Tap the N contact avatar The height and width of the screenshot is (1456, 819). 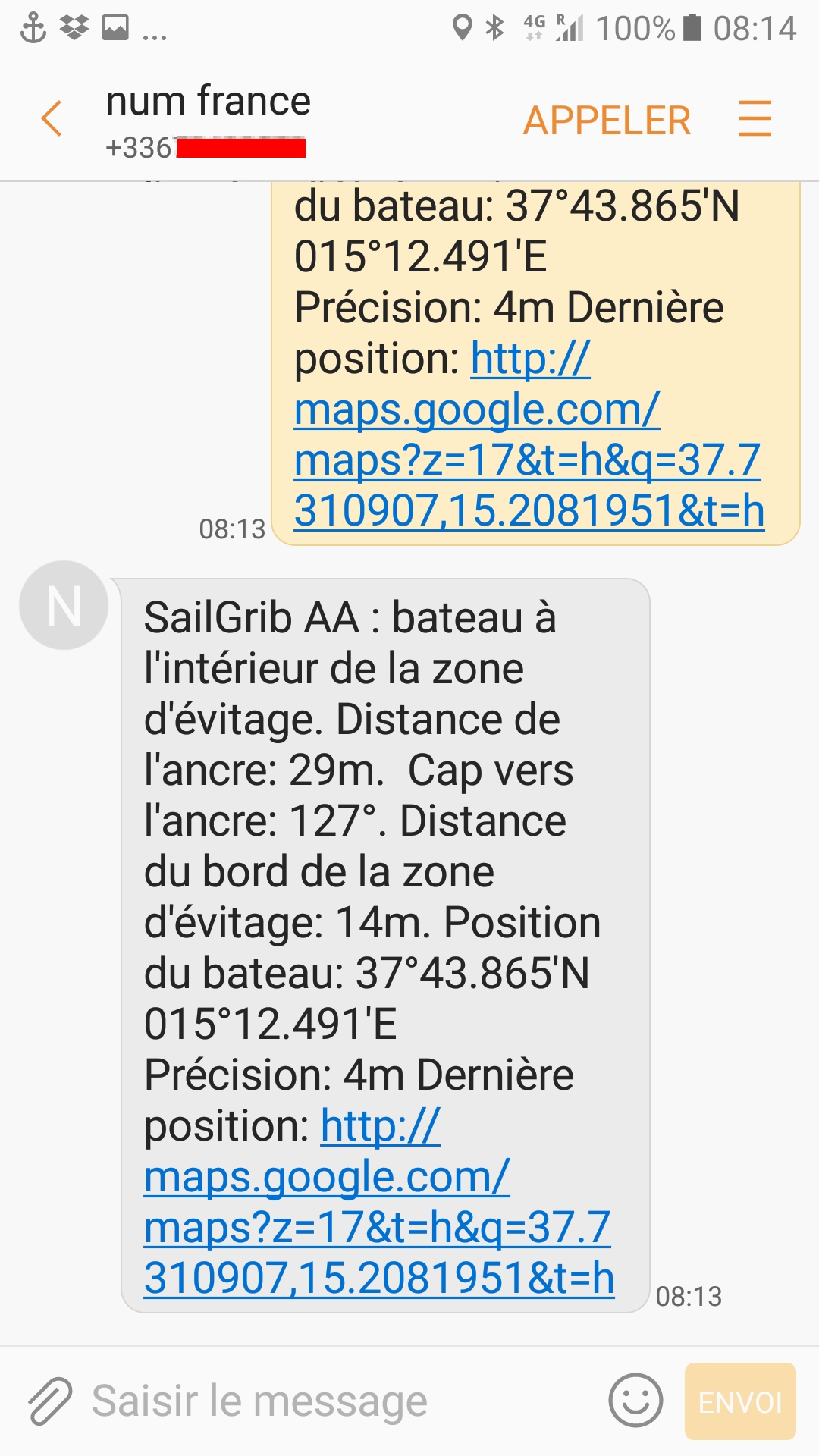(x=64, y=605)
